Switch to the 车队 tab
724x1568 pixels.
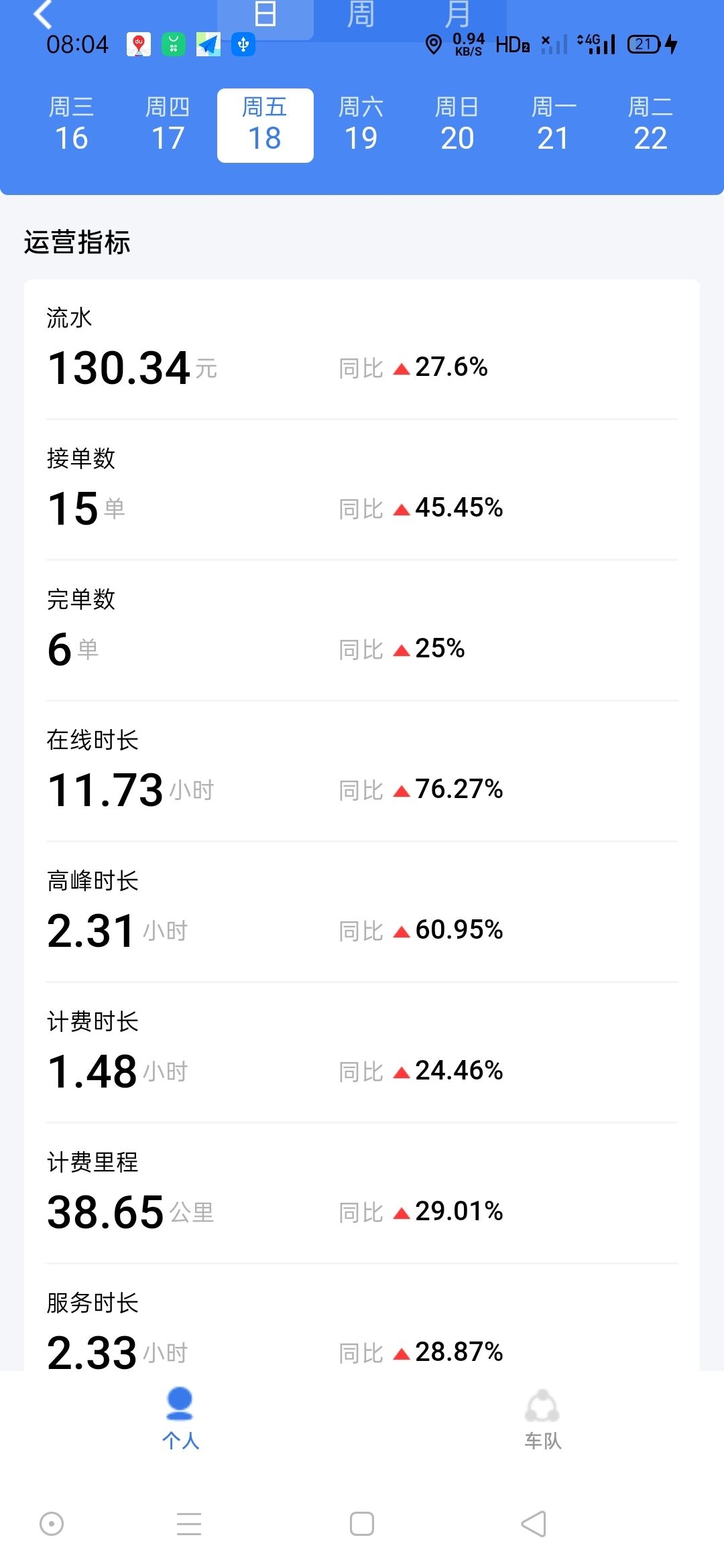(542, 1418)
